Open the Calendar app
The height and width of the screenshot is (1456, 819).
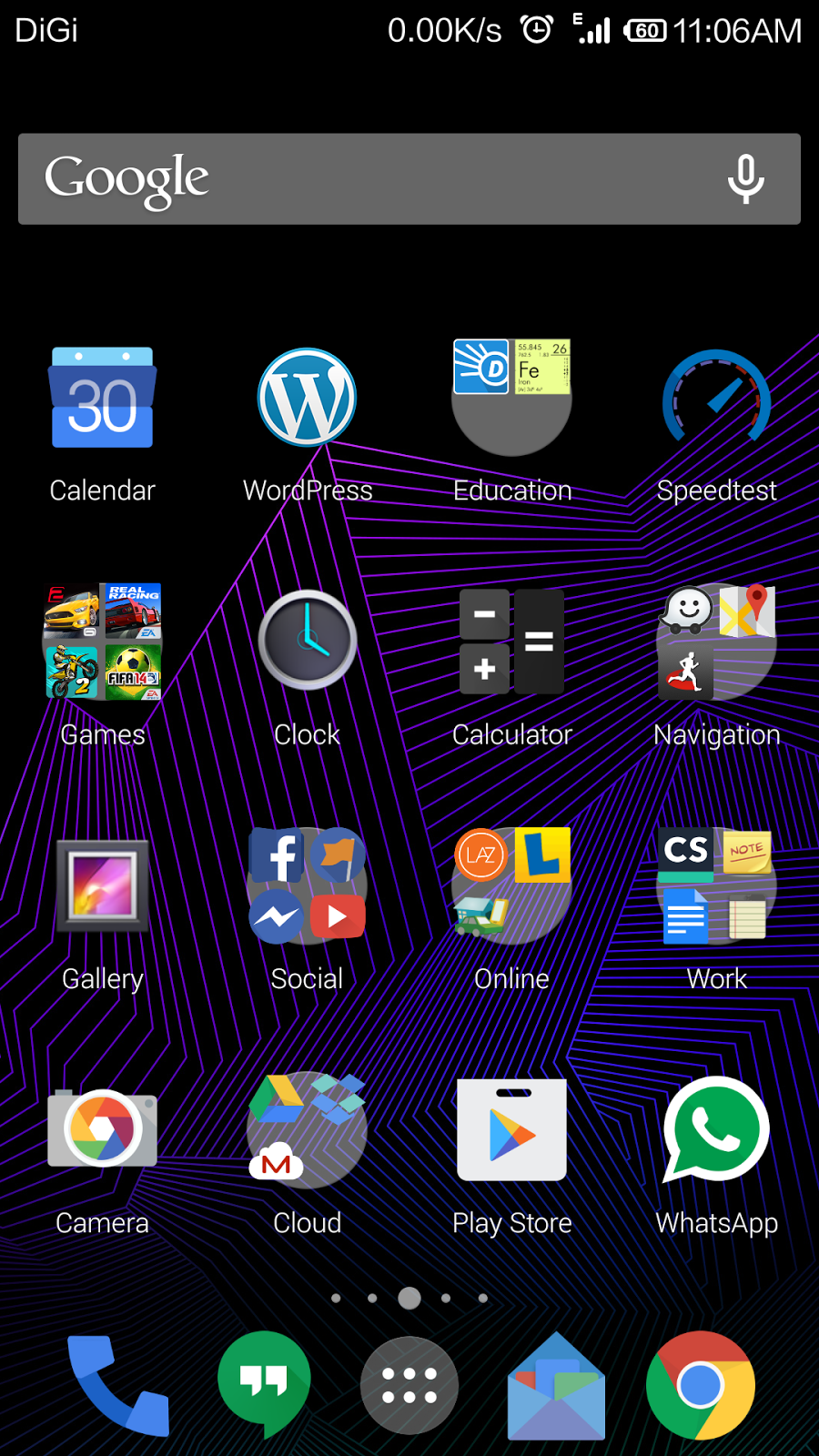point(102,398)
